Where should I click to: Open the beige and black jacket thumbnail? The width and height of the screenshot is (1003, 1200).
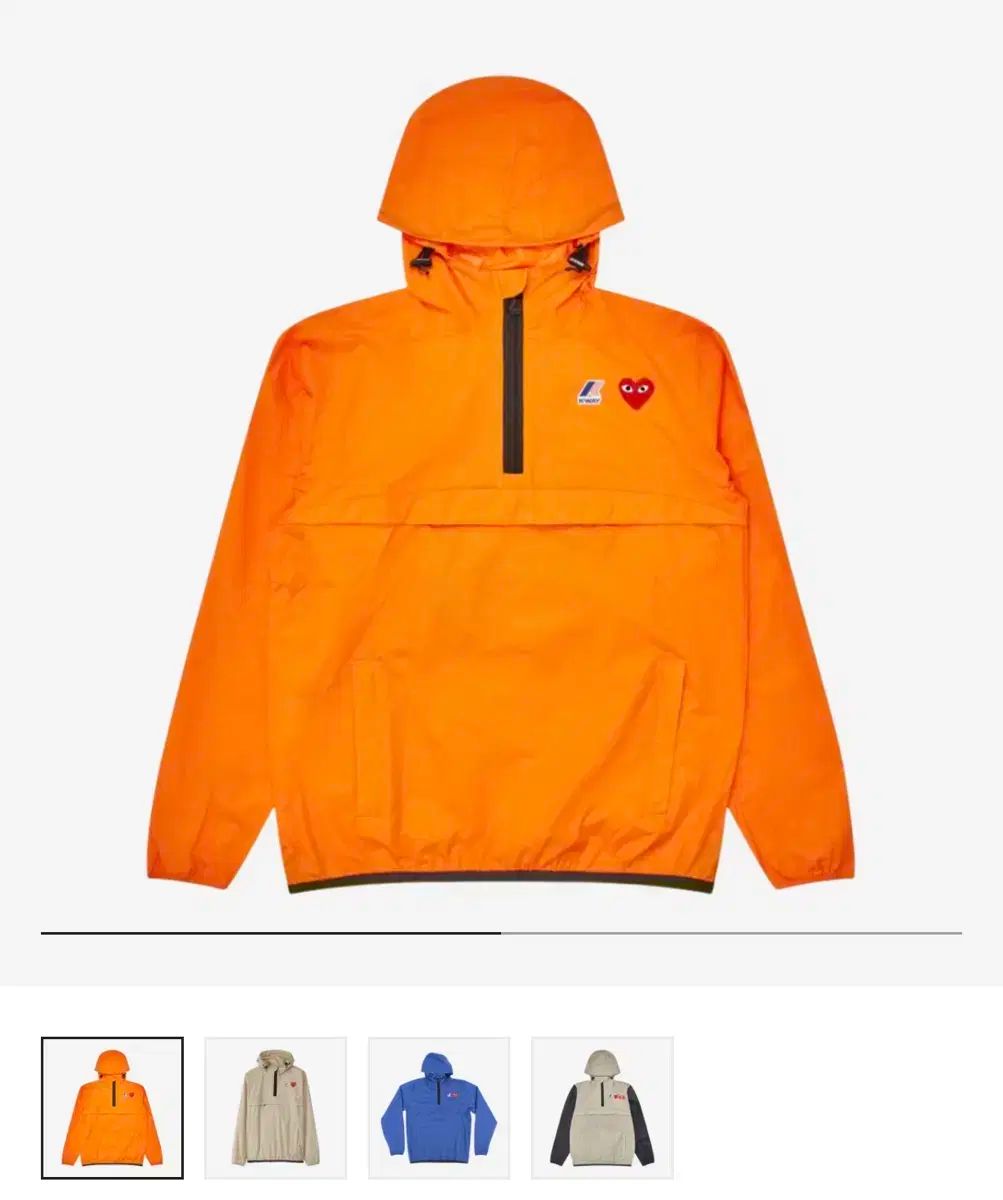pyautogui.click(x=602, y=1107)
